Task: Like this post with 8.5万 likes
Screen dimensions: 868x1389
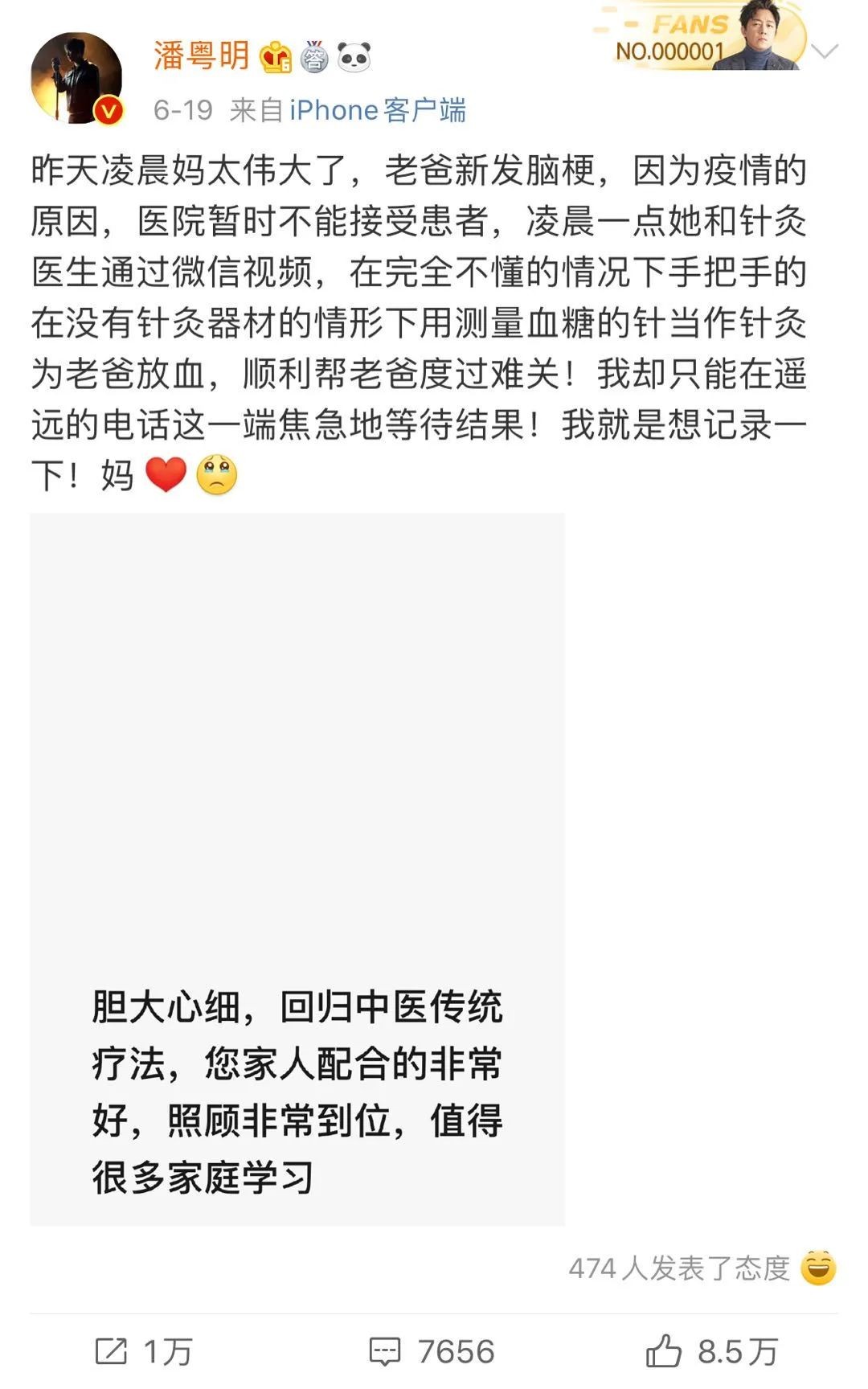Action: (x=711, y=1351)
